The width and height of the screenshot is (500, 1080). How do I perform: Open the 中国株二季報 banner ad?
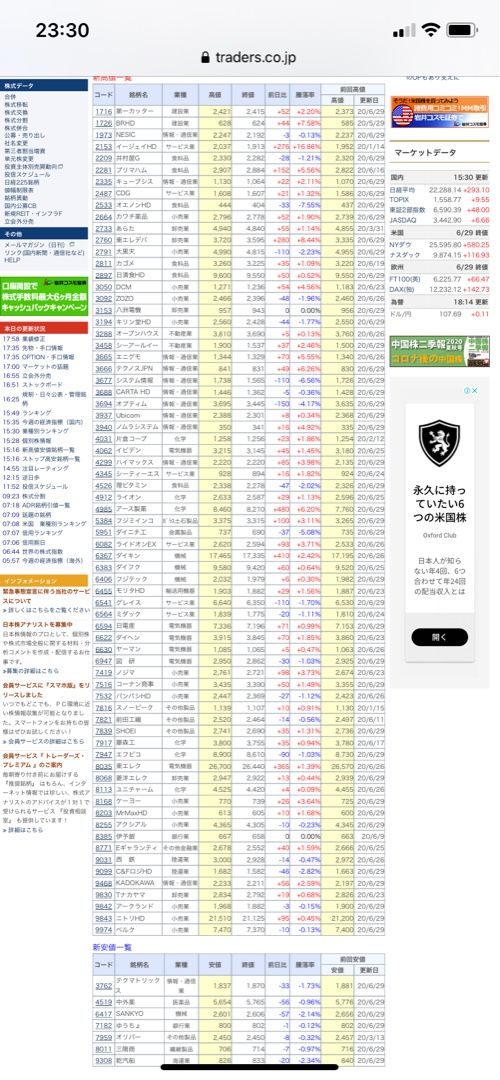[439, 351]
